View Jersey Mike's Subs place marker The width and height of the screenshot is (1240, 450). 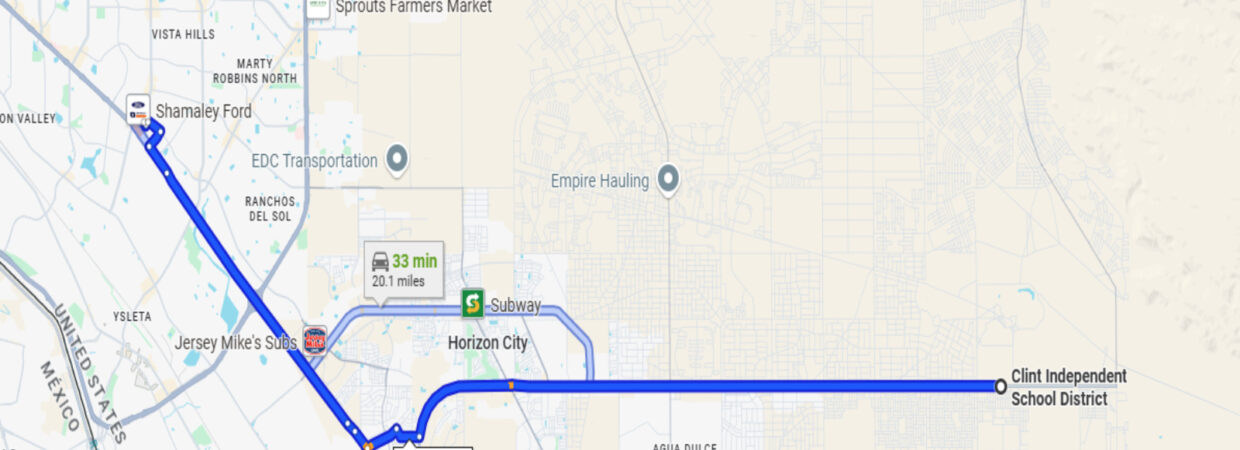click(x=314, y=341)
